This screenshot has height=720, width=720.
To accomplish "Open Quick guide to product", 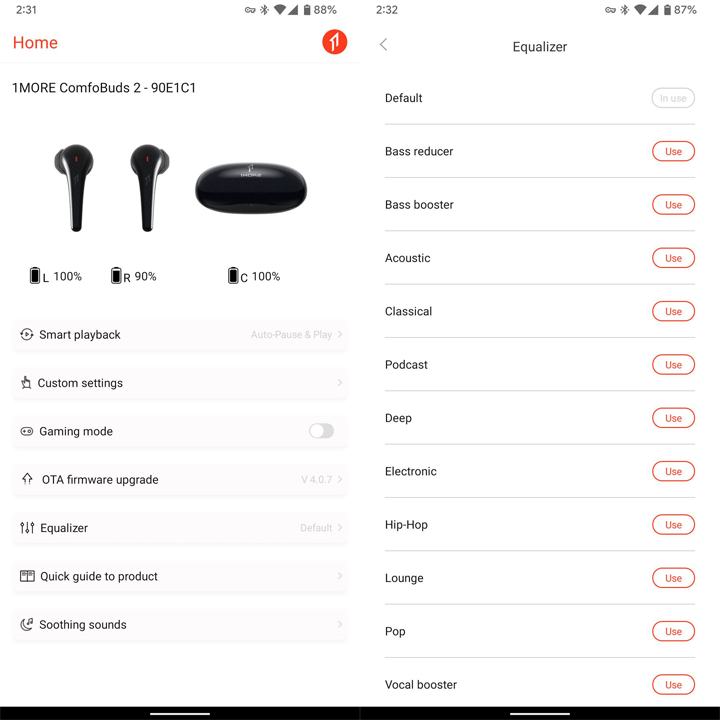I will (180, 576).
